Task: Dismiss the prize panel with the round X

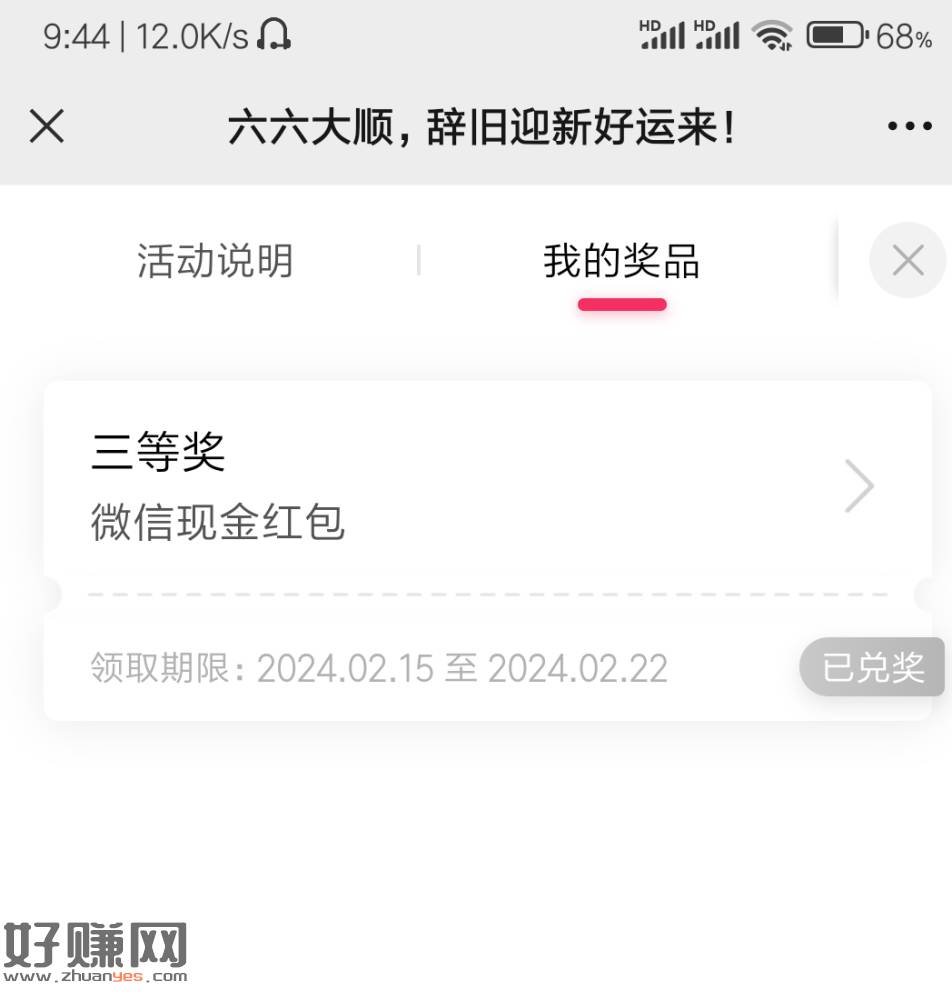Action: [x=907, y=261]
